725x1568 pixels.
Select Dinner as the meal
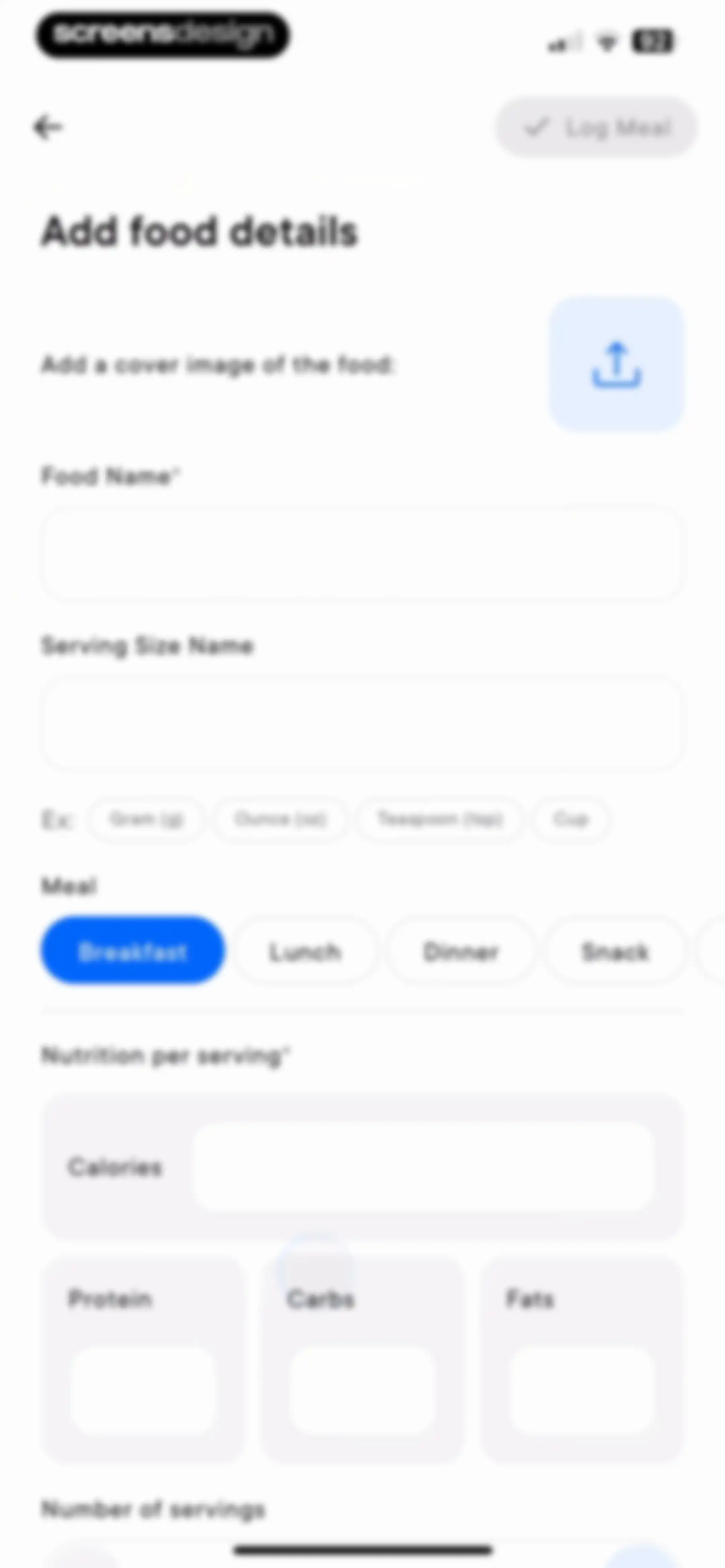click(x=461, y=951)
